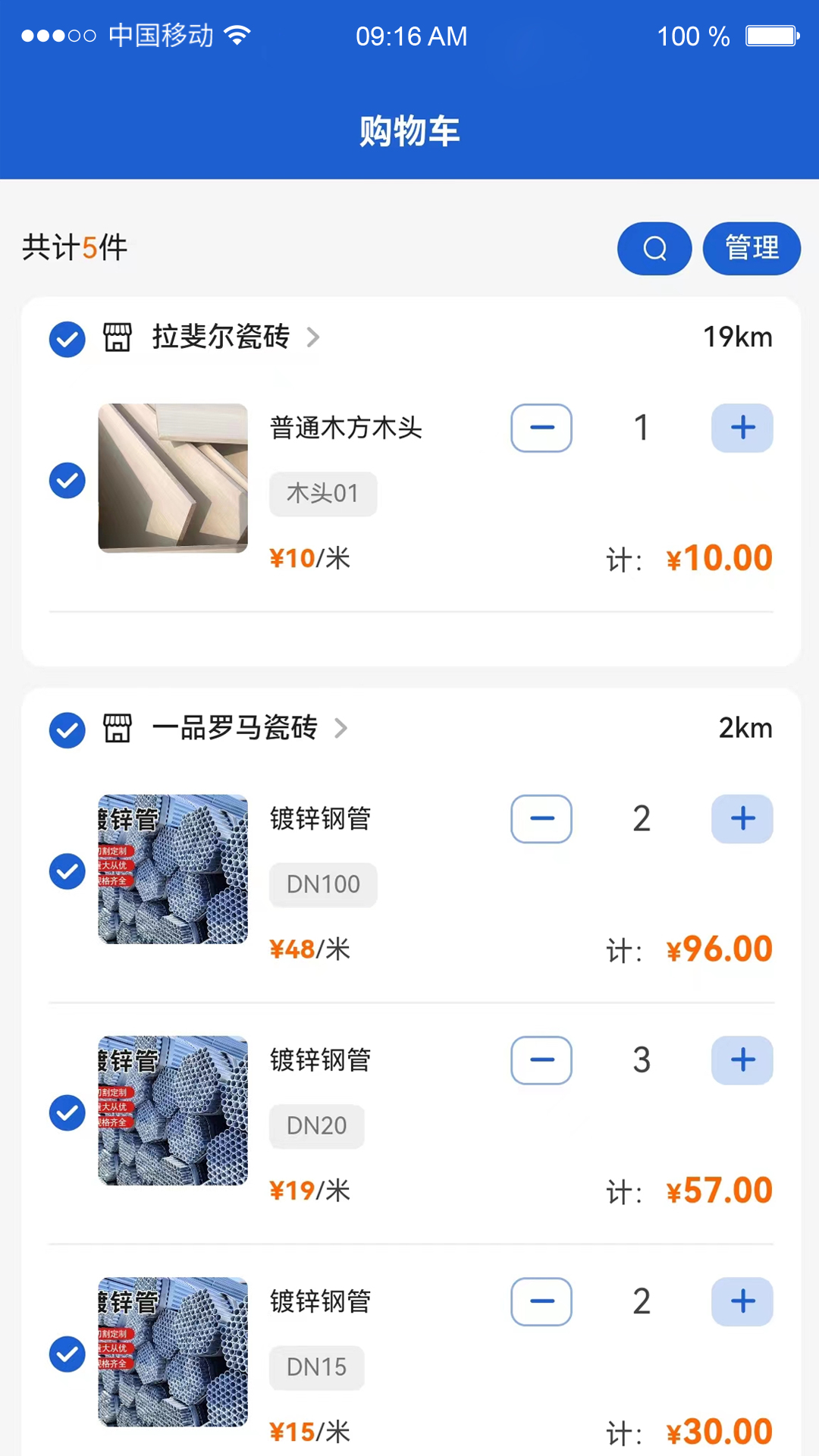Open the cart search button

click(x=654, y=248)
